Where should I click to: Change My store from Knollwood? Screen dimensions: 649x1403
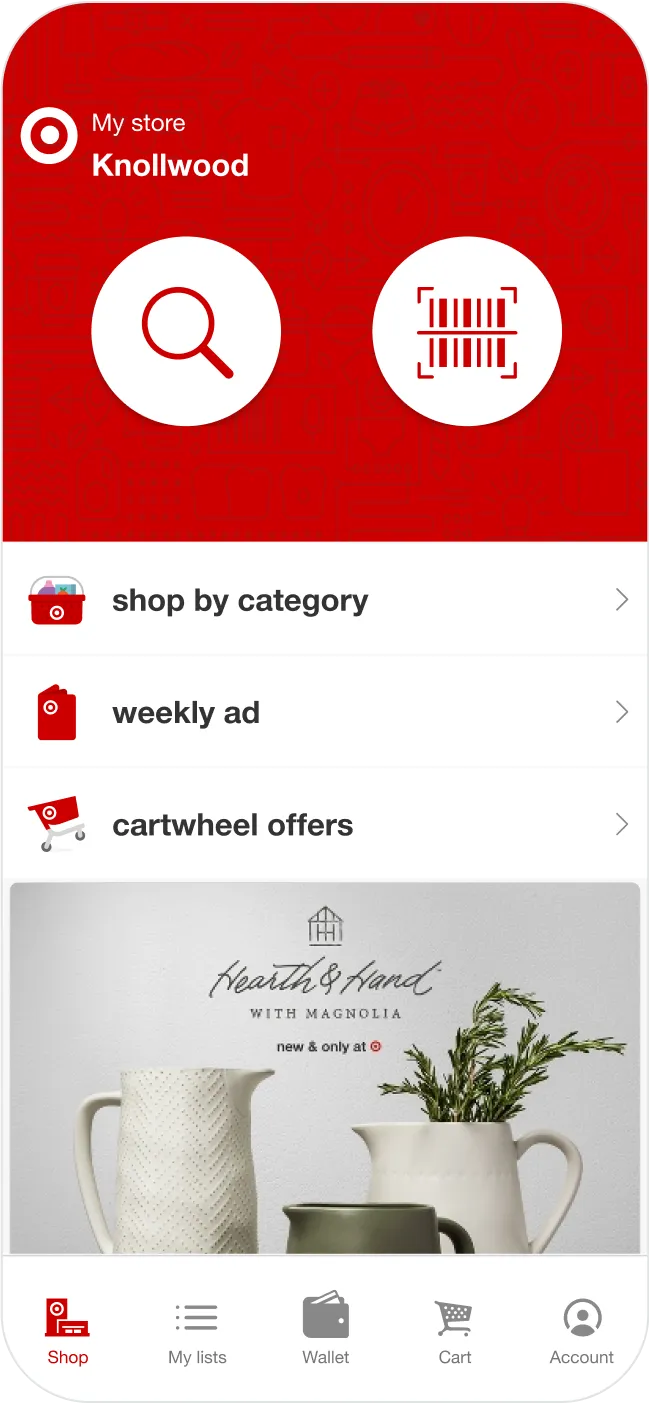168,145
